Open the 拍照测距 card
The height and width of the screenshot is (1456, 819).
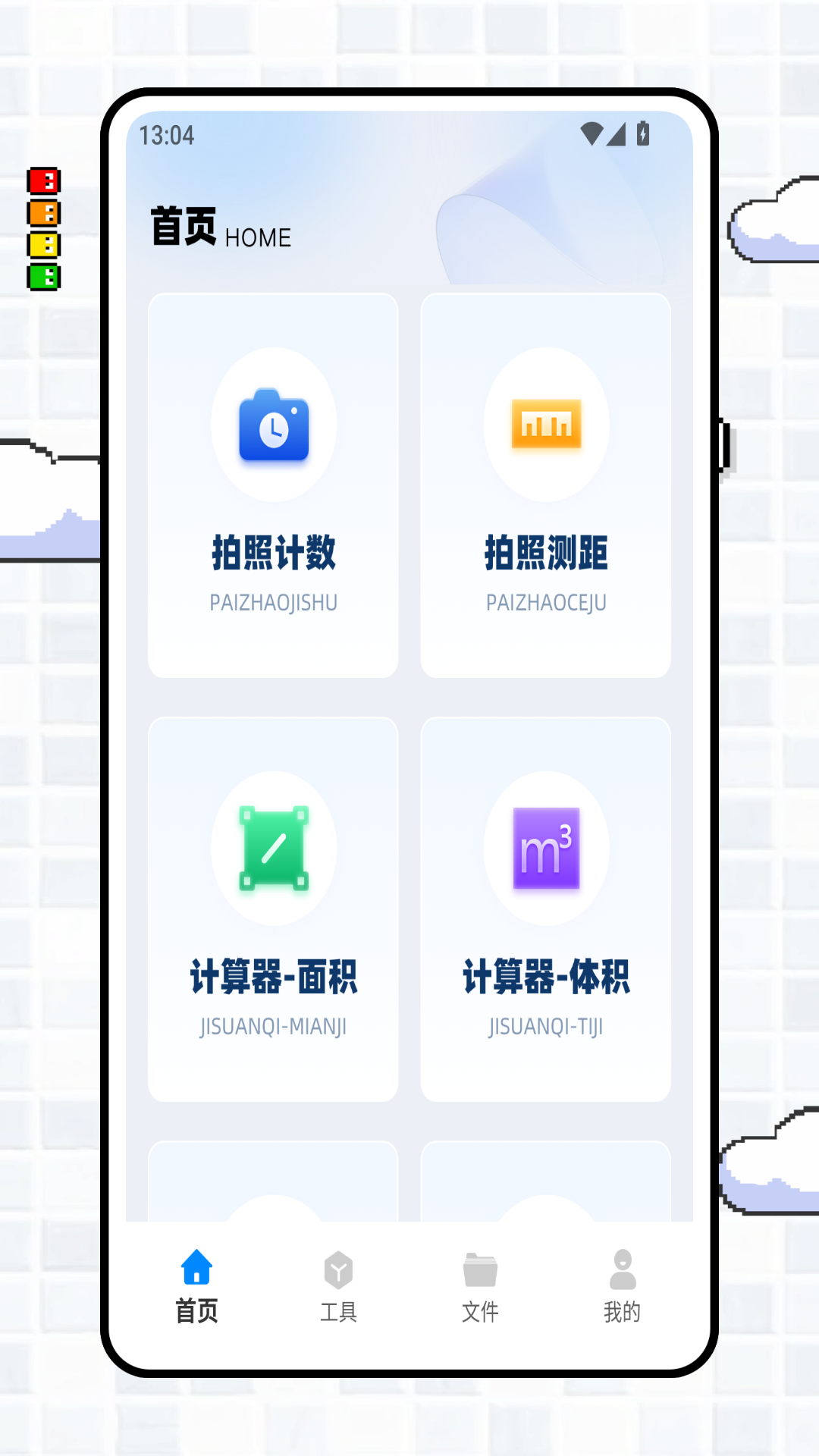pos(546,485)
